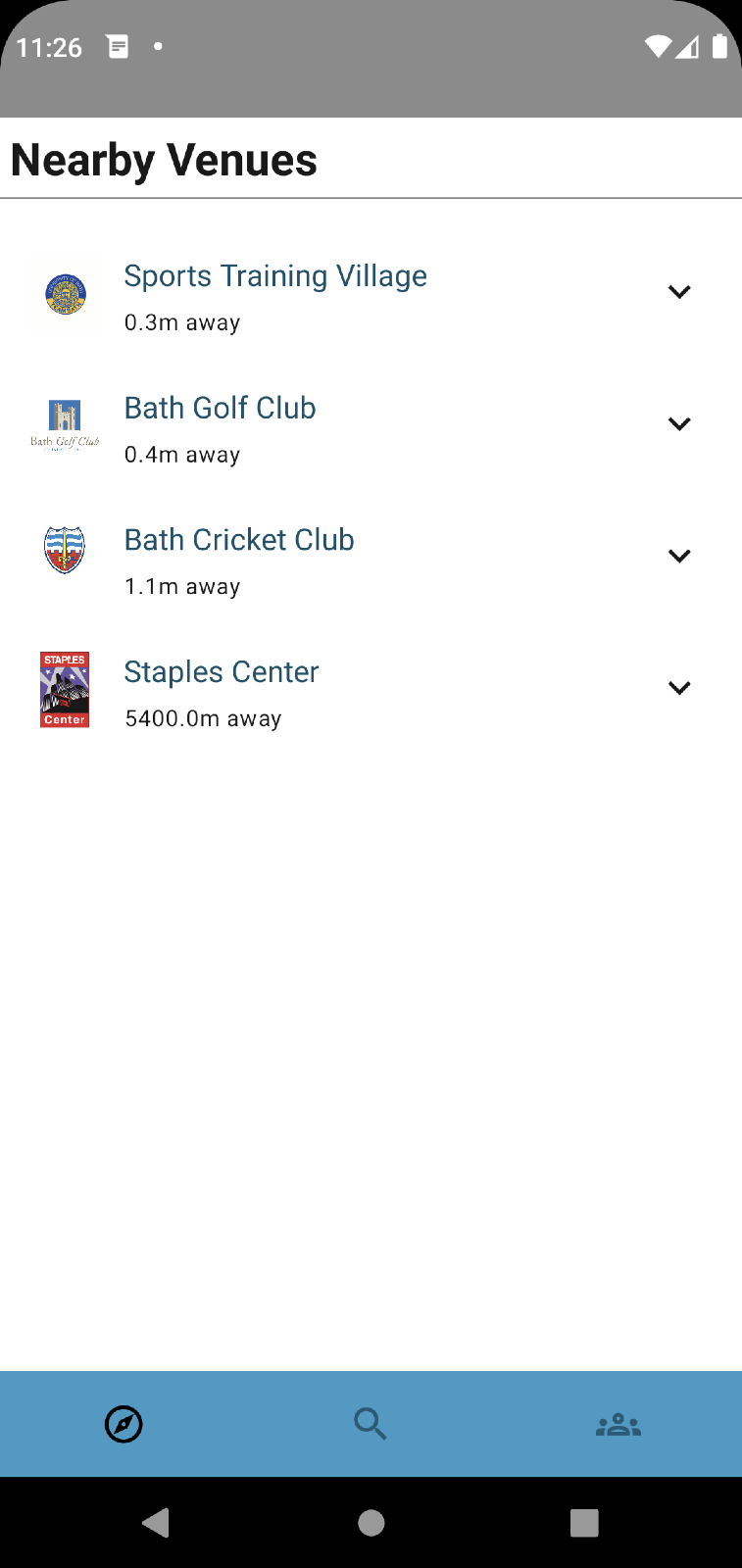Screen dimensions: 742x1568
Task: Open the Staples Center venue
Action: [x=222, y=673]
